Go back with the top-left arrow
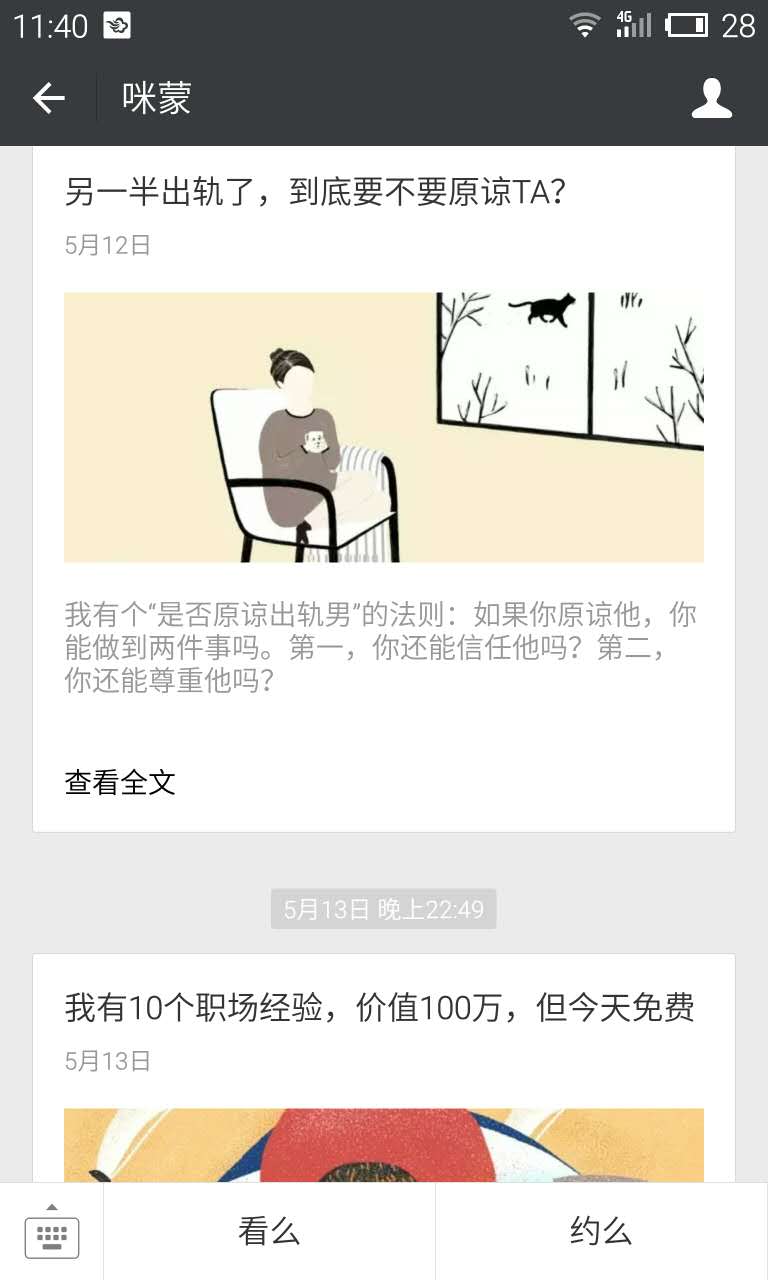Image resolution: width=768 pixels, height=1280 pixels. click(x=48, y=98)
